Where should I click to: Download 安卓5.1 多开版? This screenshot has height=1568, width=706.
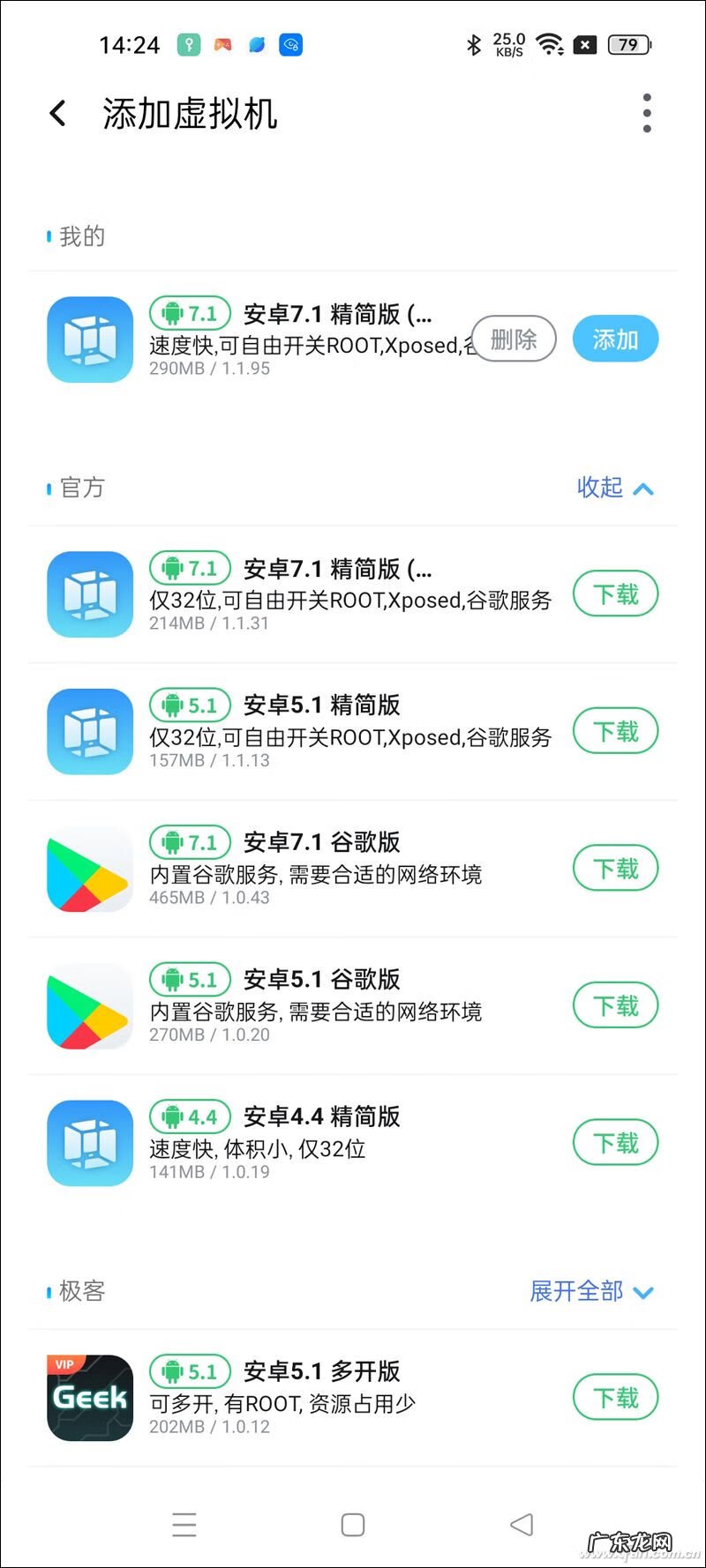(x=615, y=1397)
